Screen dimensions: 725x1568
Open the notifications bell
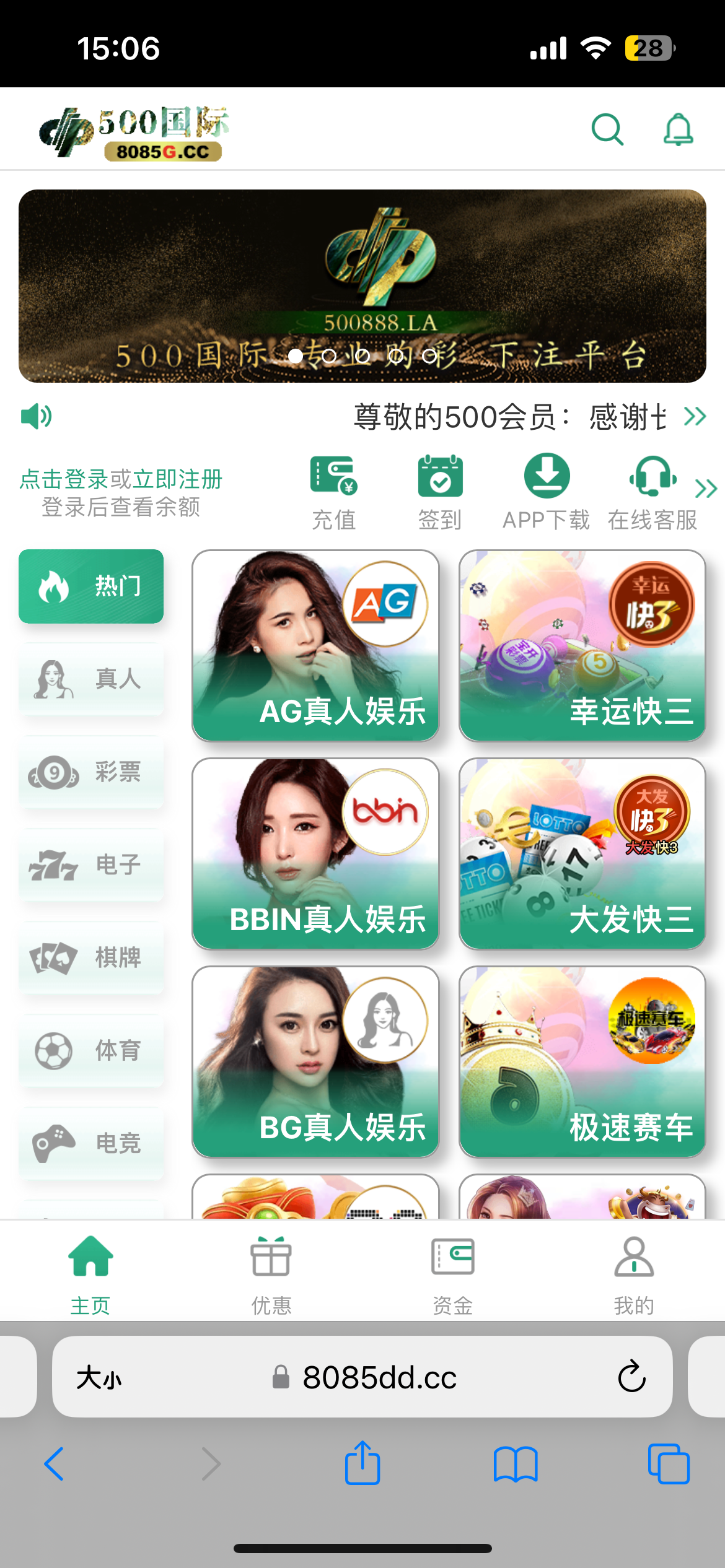678,129
